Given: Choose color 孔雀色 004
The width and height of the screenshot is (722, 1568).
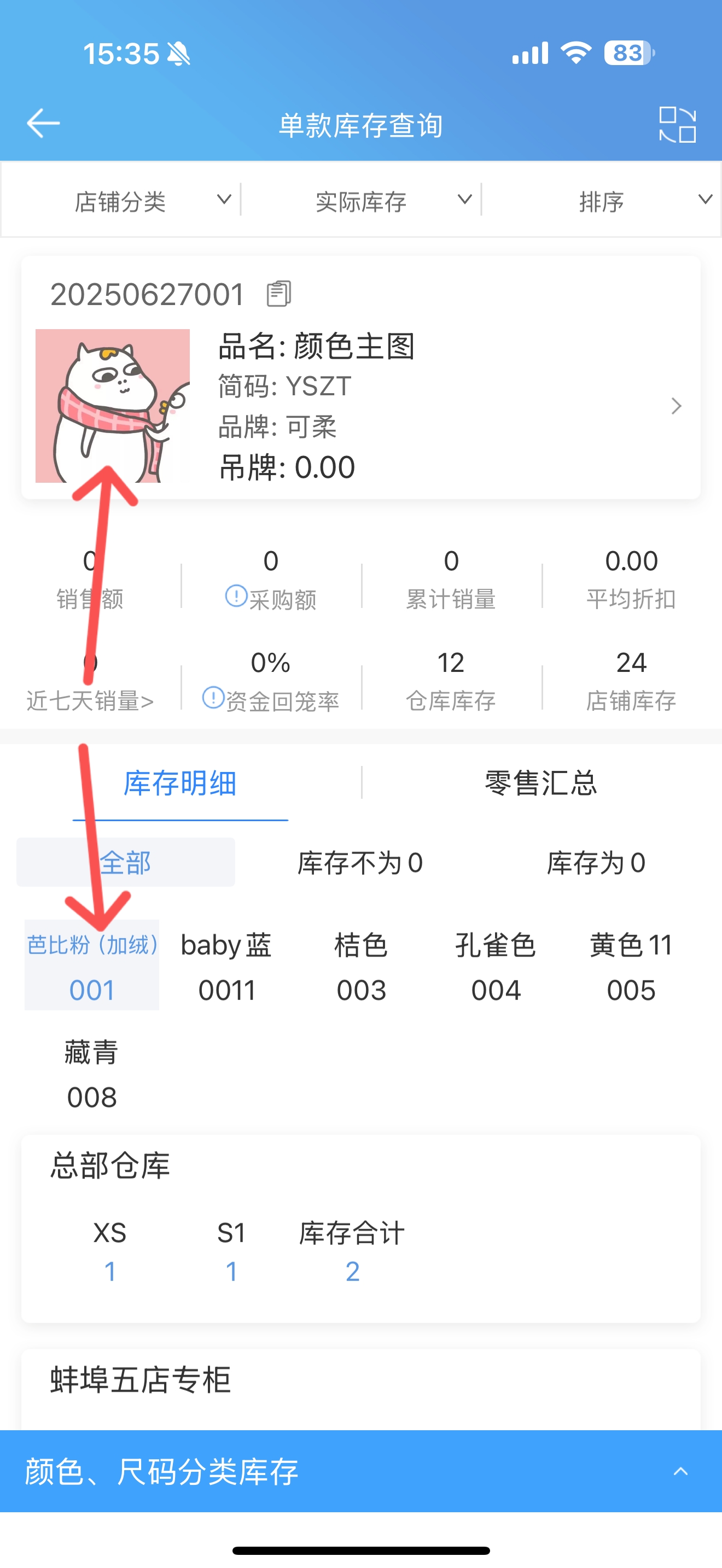Looking at the screenshot, I should pyautogui.click(x=496, y=966).
